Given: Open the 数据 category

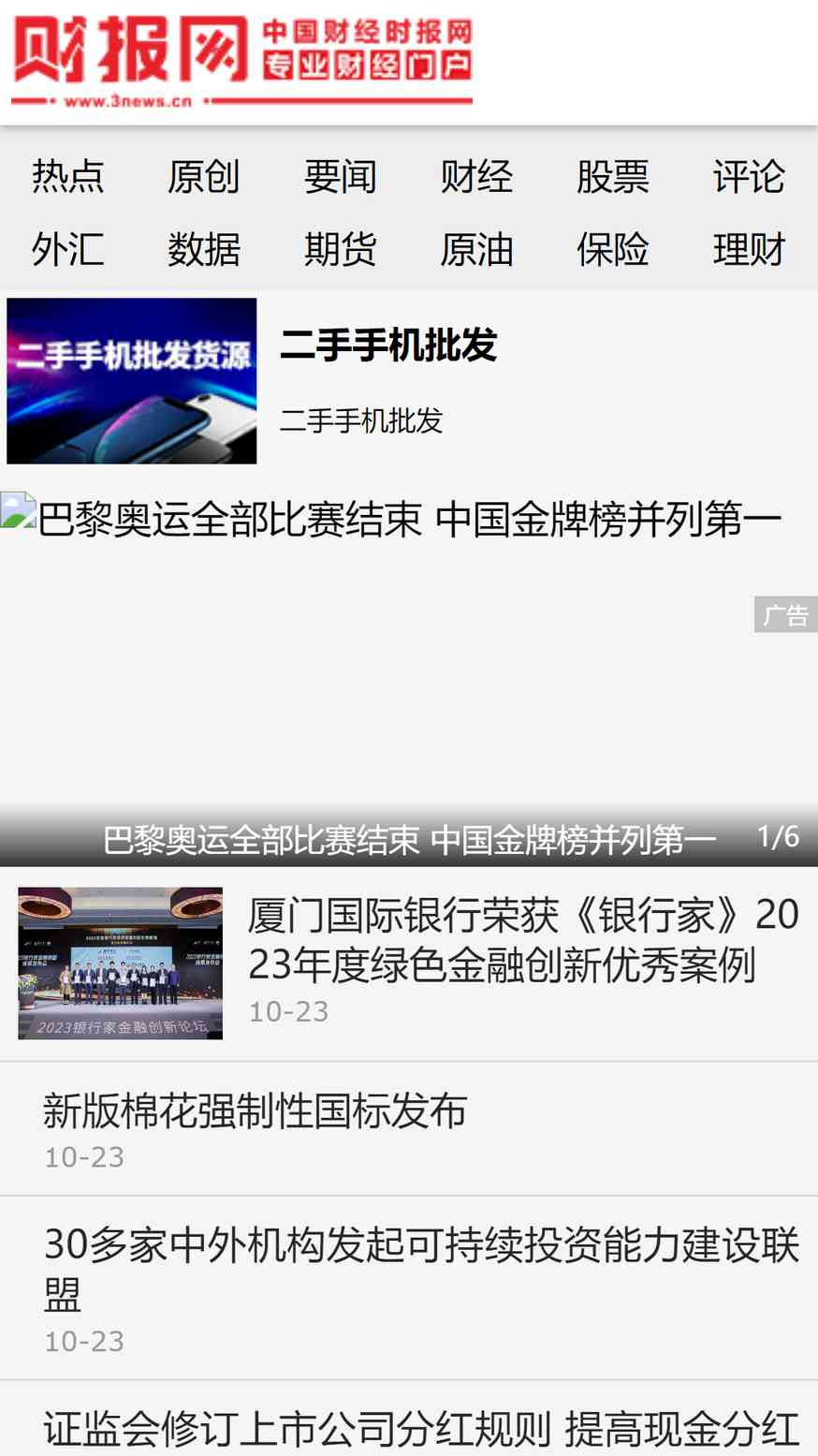Looking at the screenshot, I should [x=204, y=249].
